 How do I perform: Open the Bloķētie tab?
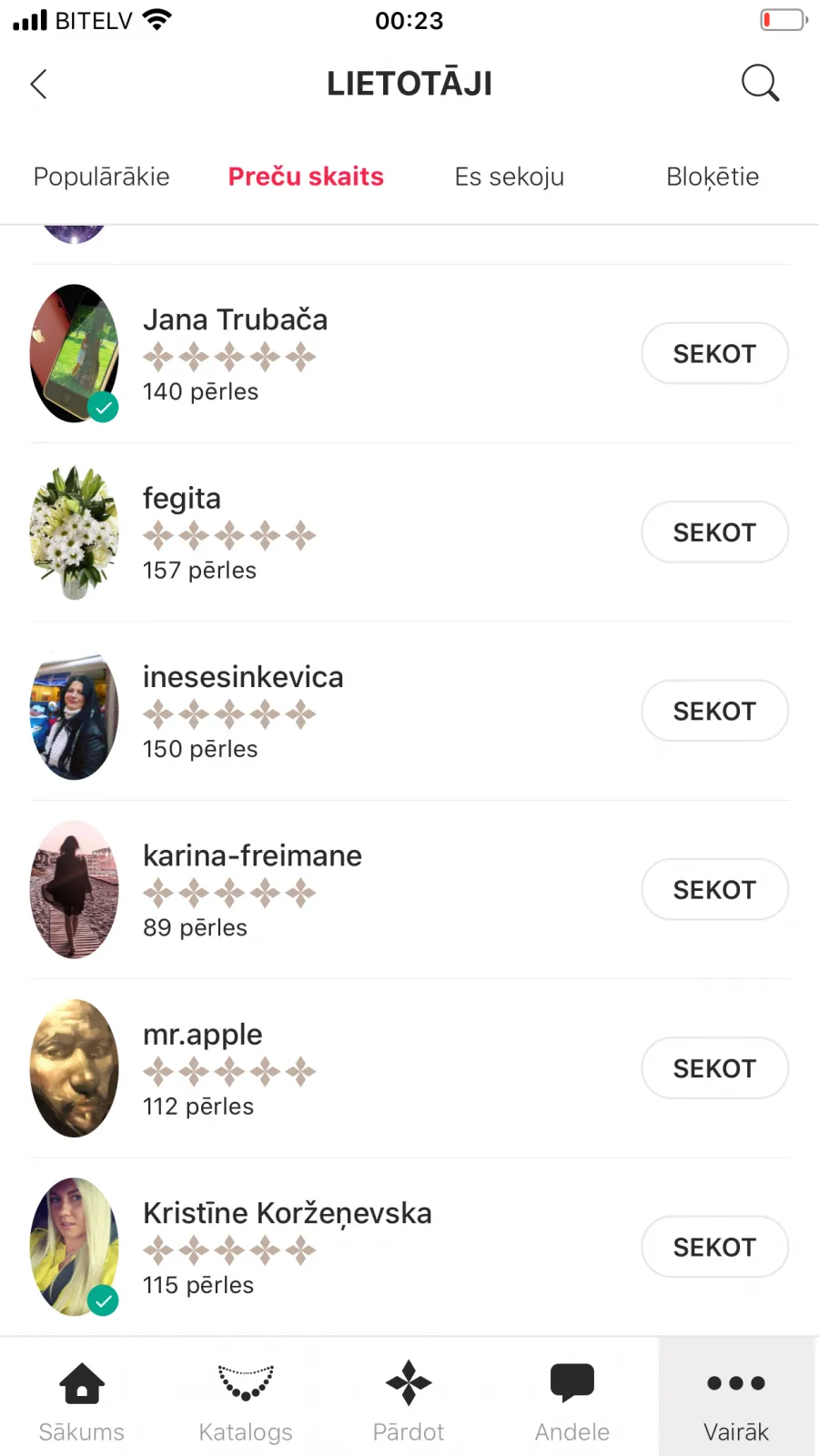[713, 177]
